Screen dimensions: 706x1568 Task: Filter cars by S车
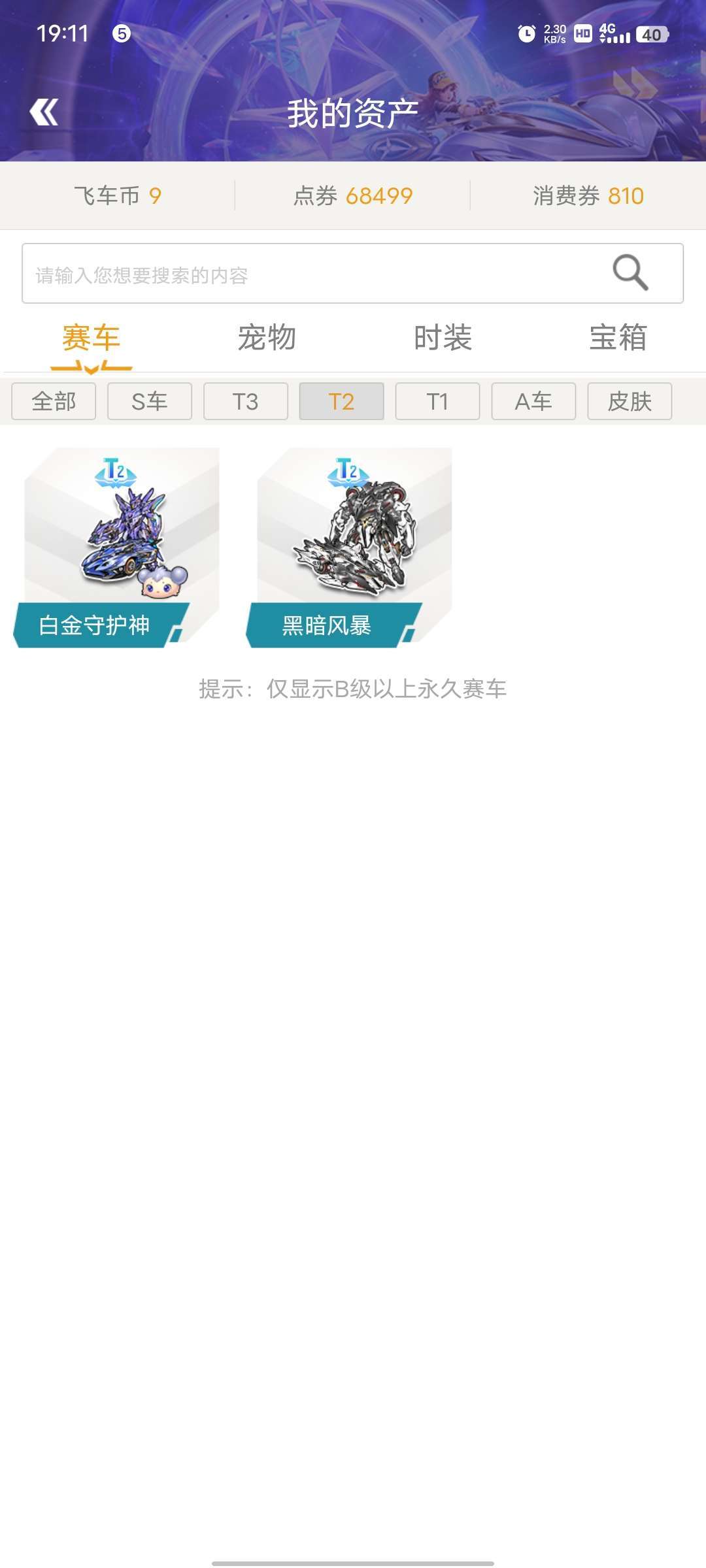click(x=150, y=401)
